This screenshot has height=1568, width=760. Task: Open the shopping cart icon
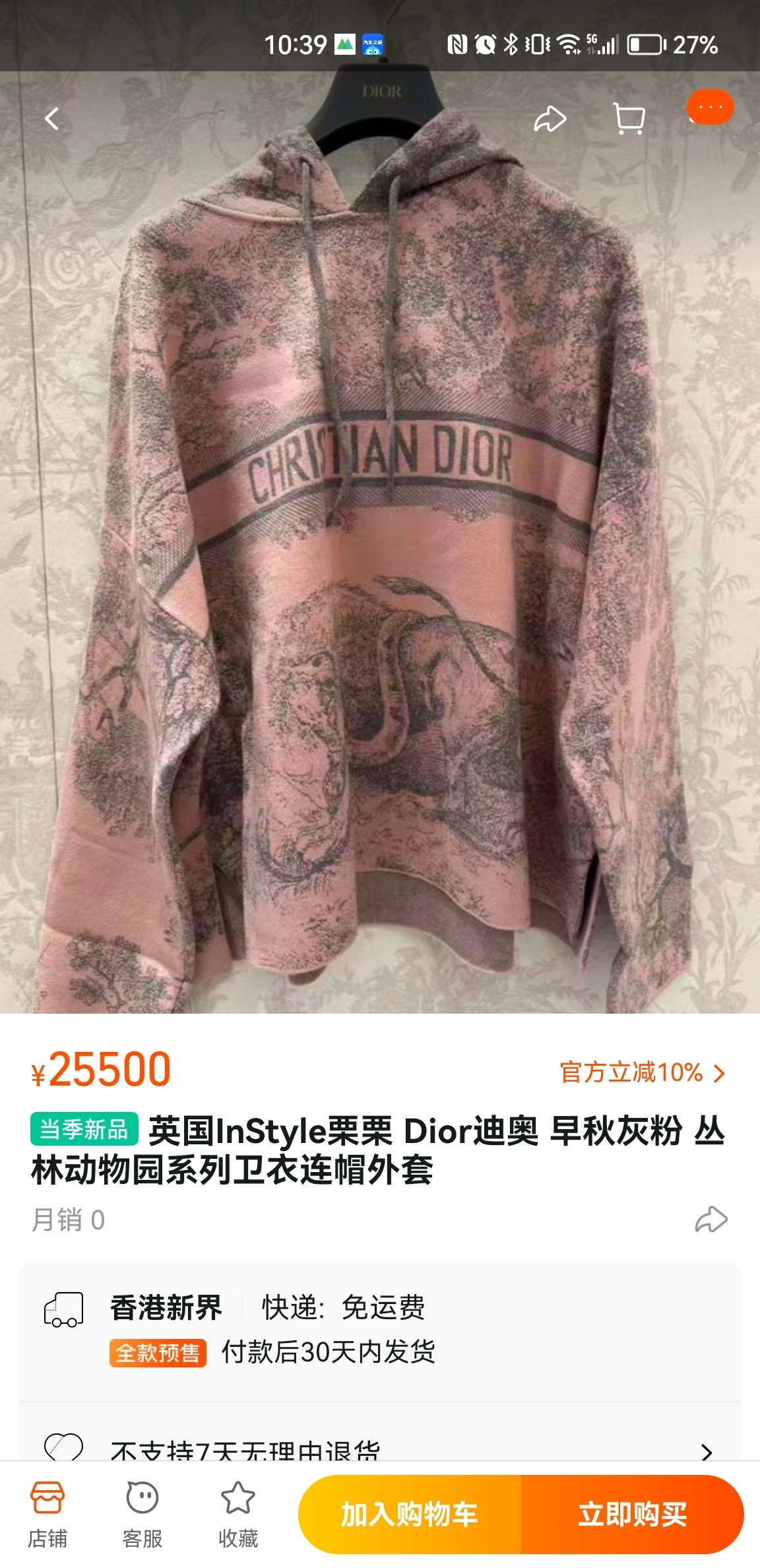(629, 119)
